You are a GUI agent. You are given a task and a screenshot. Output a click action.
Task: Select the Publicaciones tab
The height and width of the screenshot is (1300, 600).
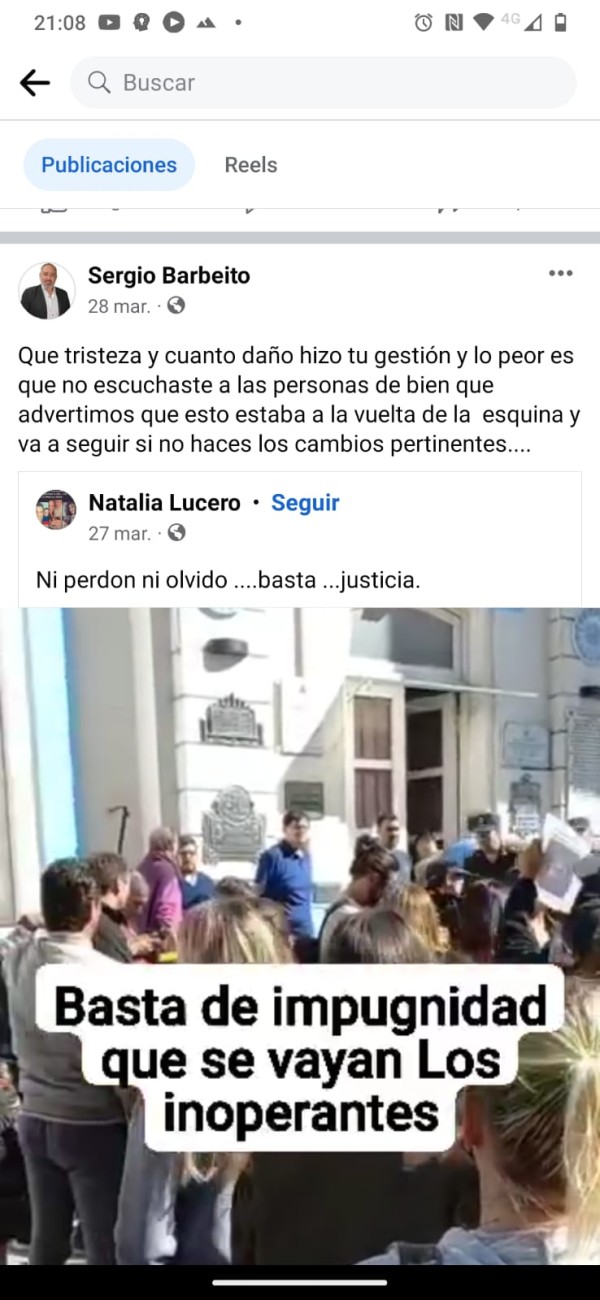109,165
